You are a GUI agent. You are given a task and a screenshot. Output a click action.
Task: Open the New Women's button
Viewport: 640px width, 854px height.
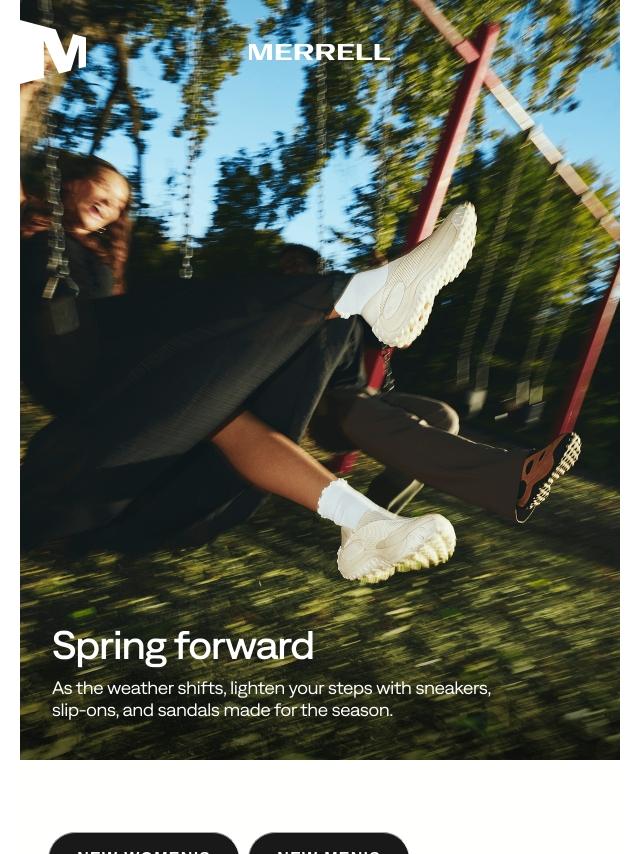pyautogui.click(x=144, y=843)
